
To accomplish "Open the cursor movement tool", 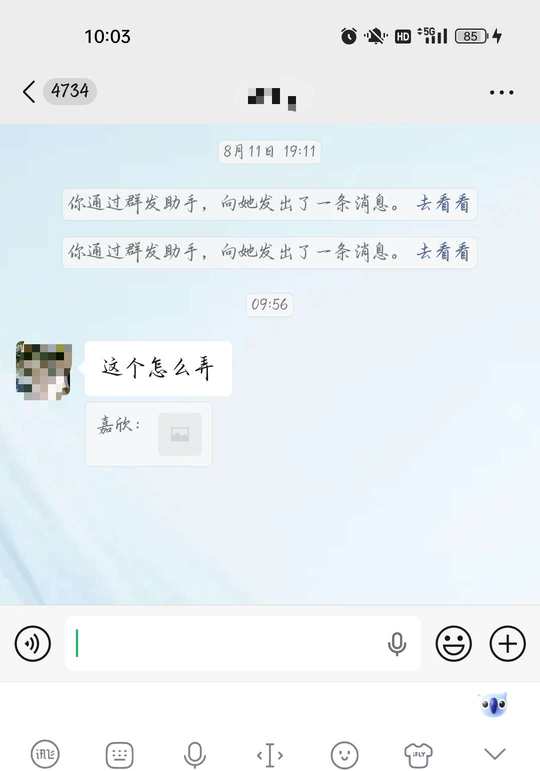I will click(270, 755).
